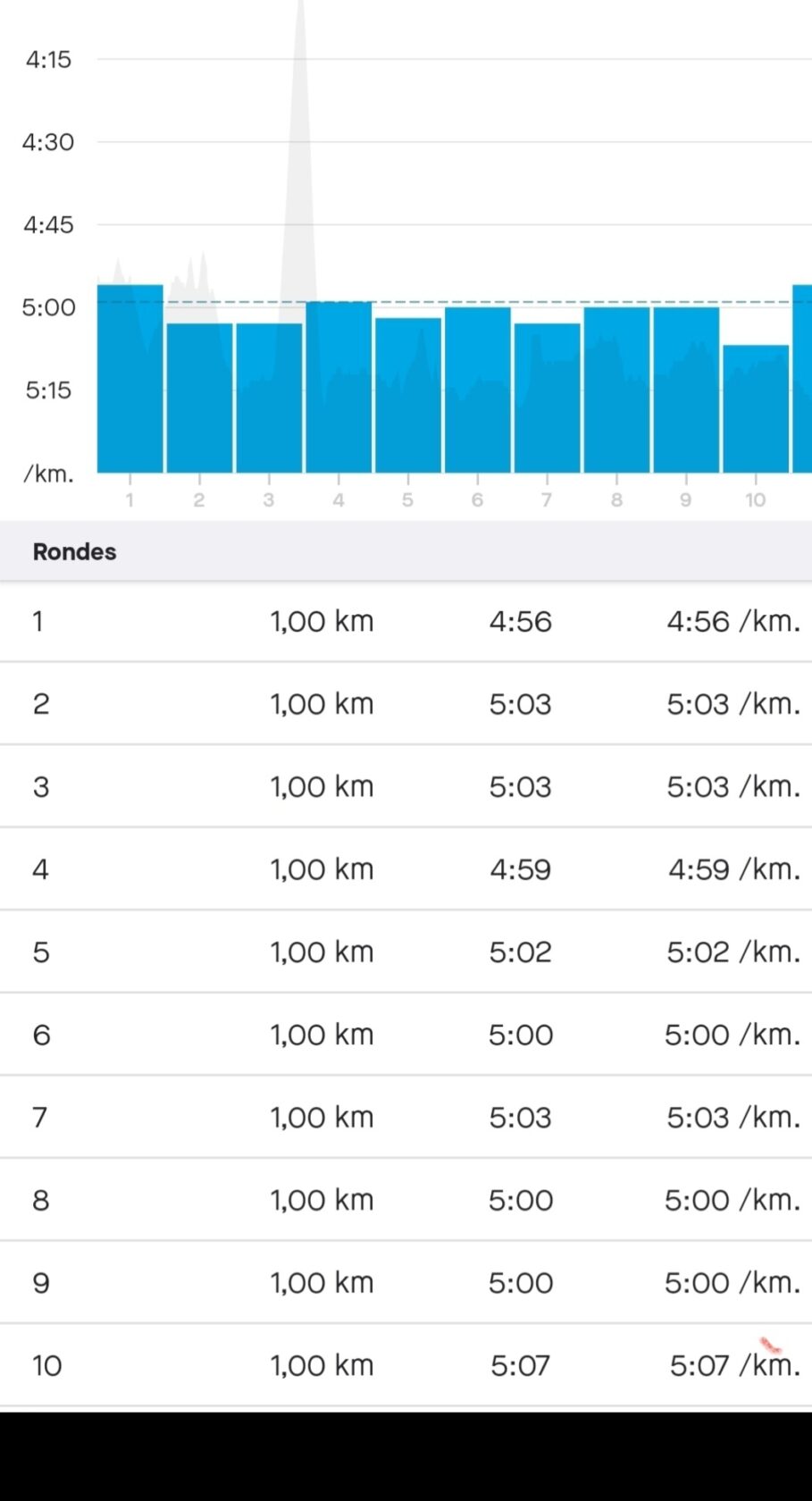Screen dimensions: 812x1501
Task: Highlight lap 10 row with 5:07 pace
Action: click(406, 1365)
